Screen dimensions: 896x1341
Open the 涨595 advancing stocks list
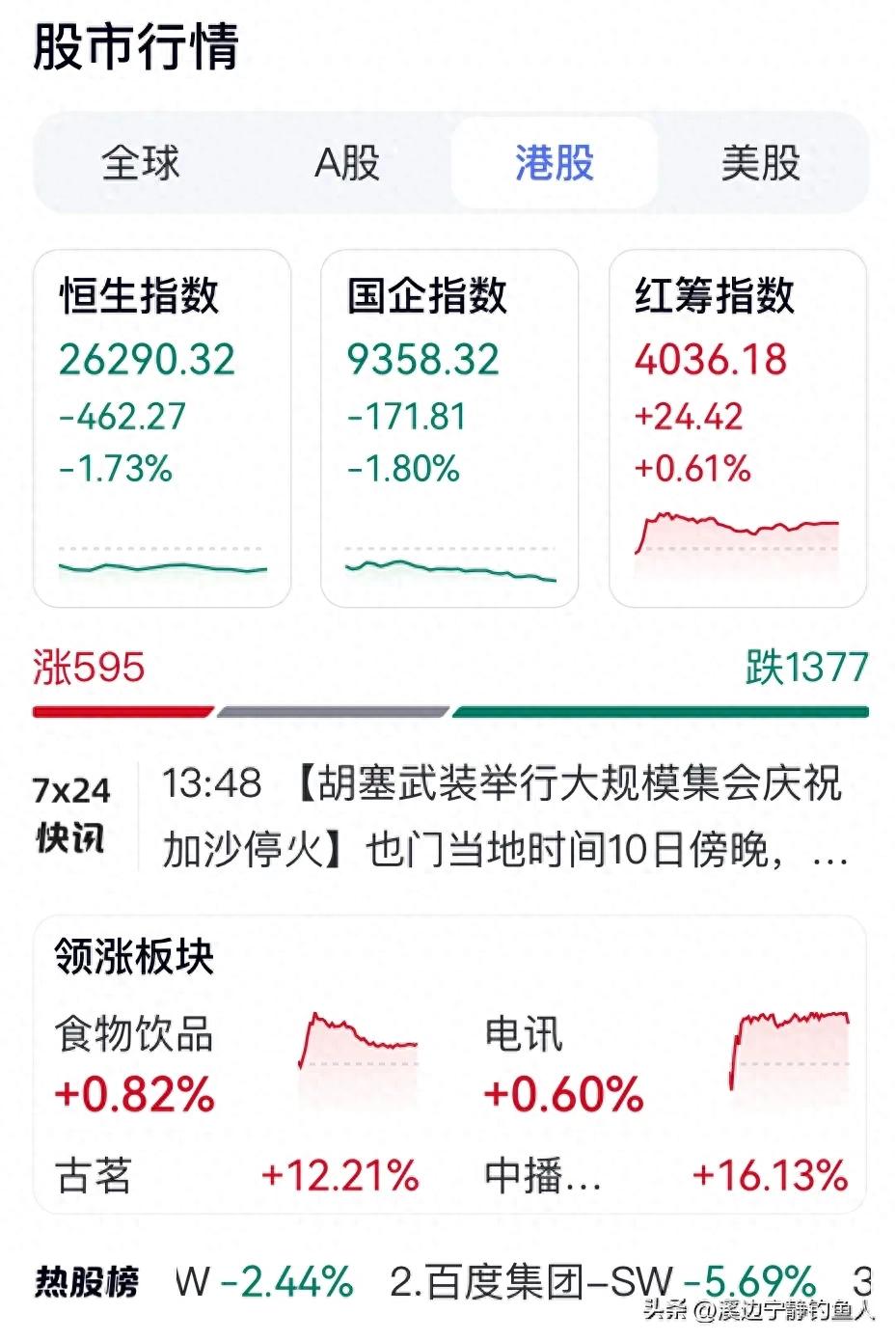(x=87, y=666)
